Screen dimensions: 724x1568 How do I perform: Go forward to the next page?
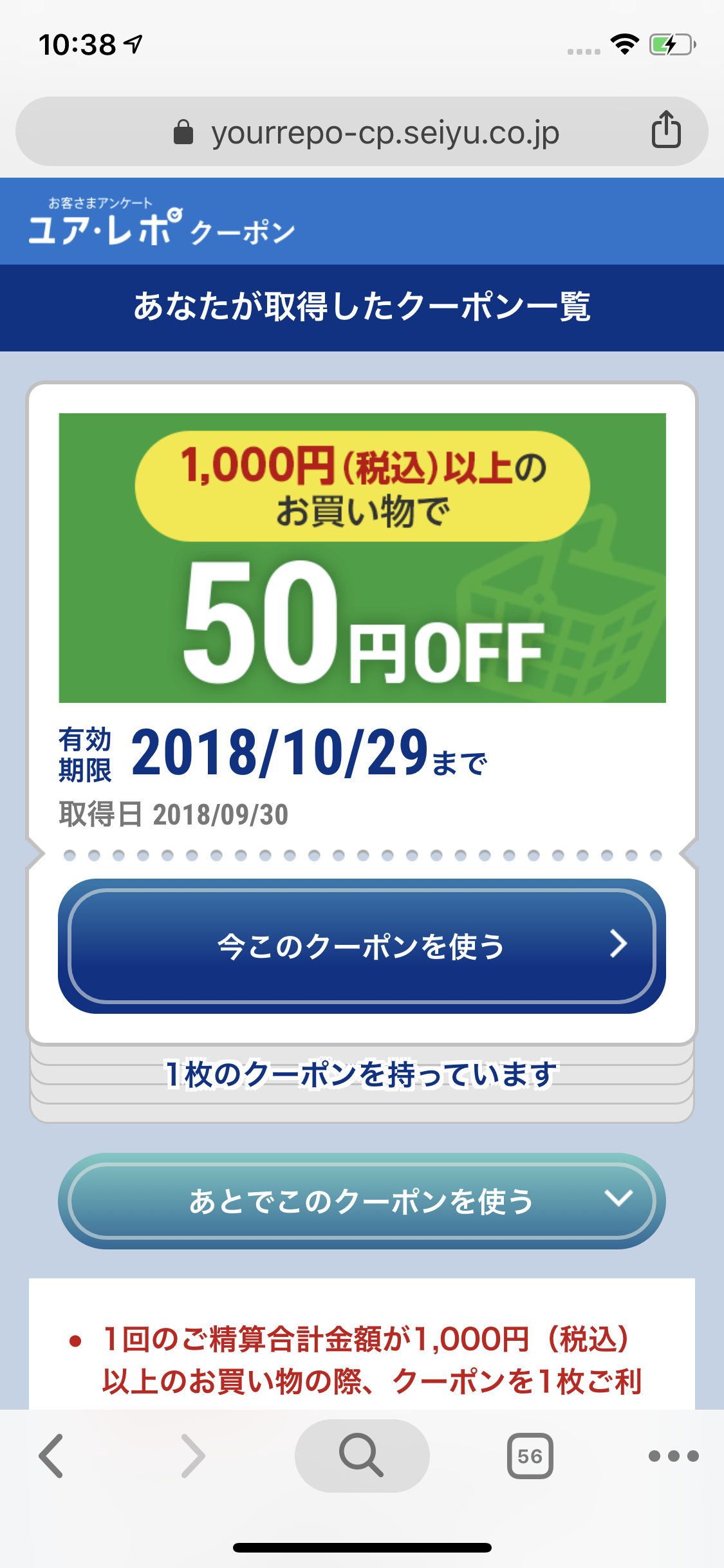point(193,1456)
